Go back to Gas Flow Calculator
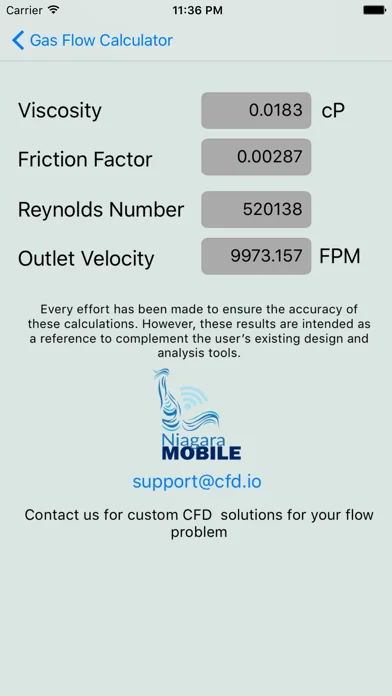The height and width of the screenshot is (696, 392). click(x=92, y=40)
